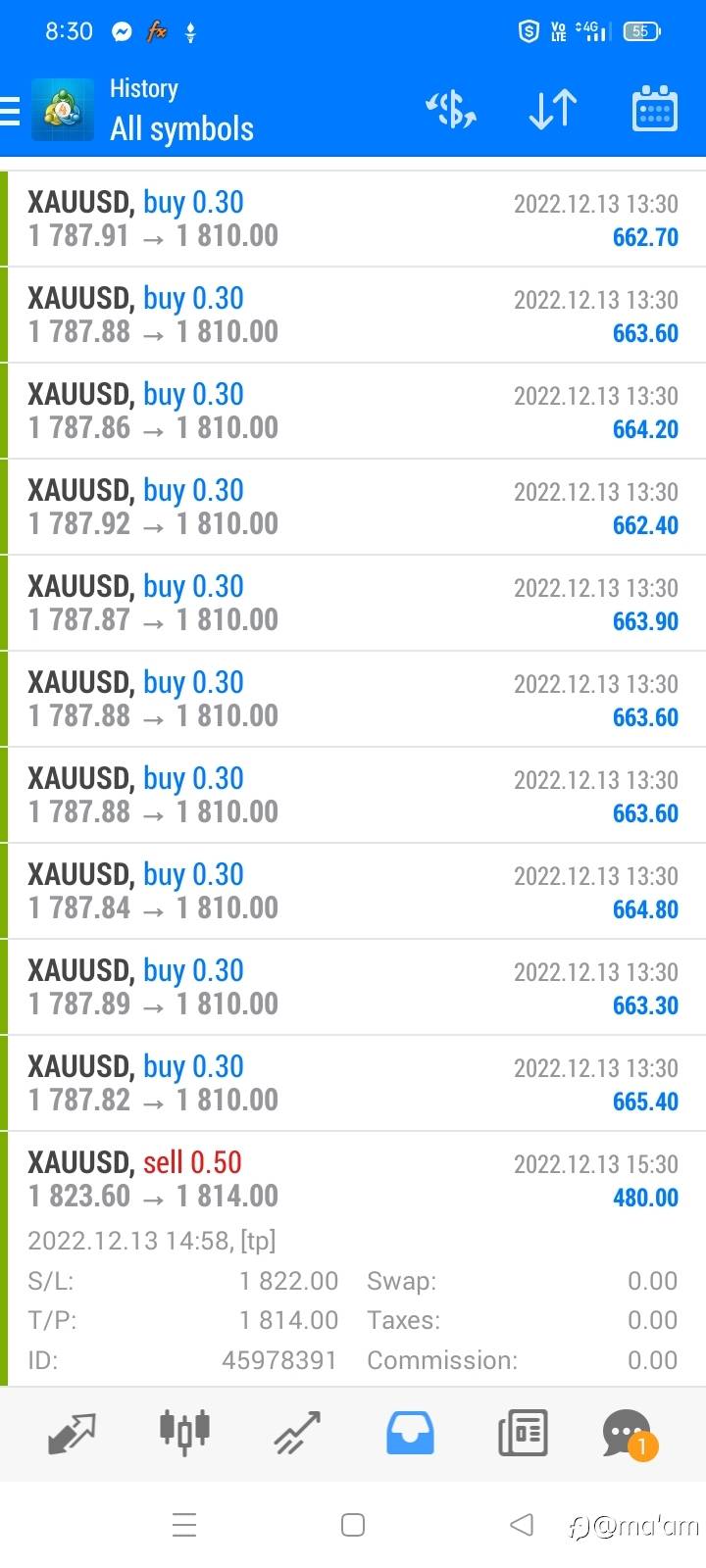The height and width of the screenshot is (1568, 706).
Task: Go to the Trade tab
Action: (x=297, y=1433)
